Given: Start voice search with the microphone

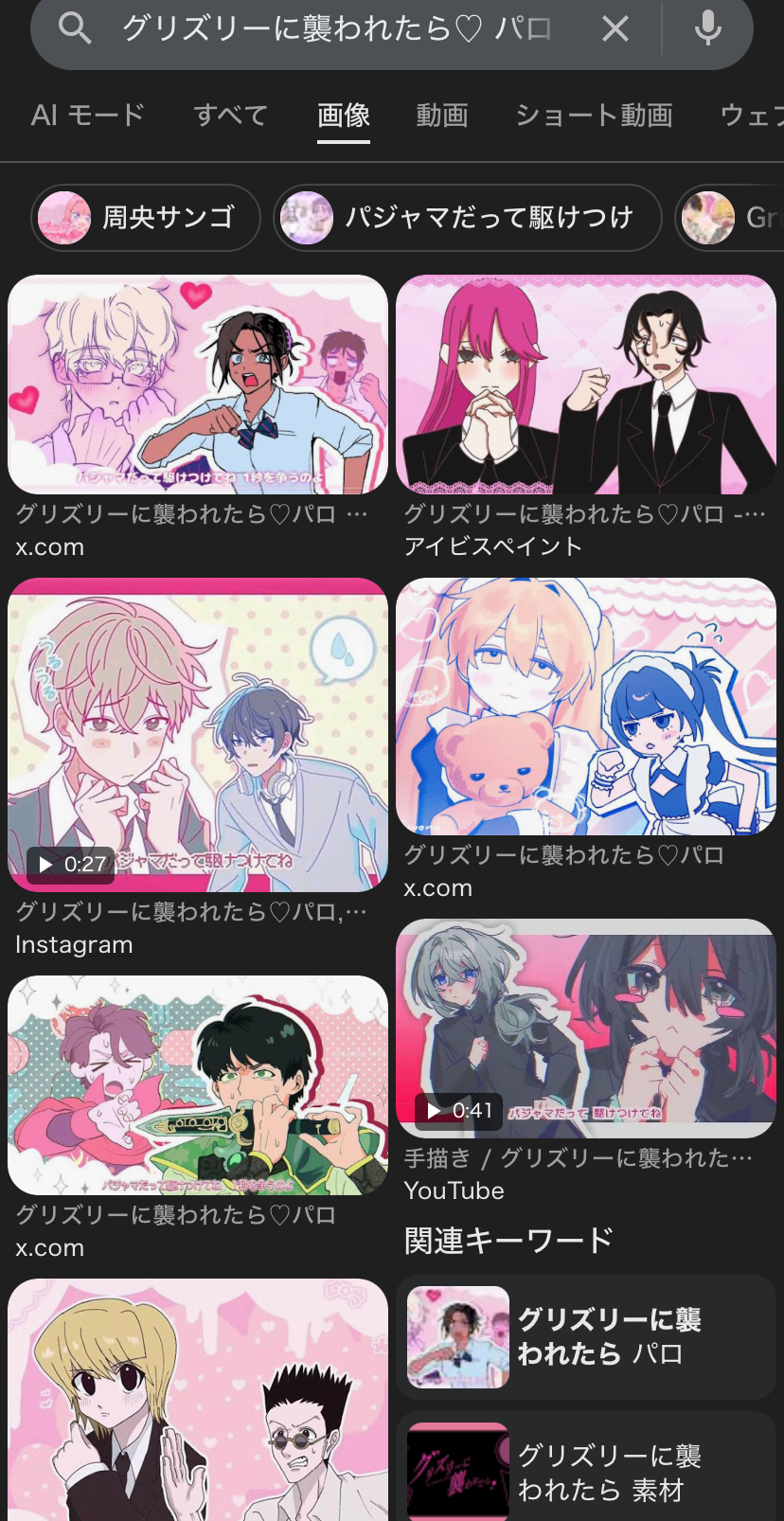Looking at the screenshot, I should pyautogui.click(x=707, y=28).
